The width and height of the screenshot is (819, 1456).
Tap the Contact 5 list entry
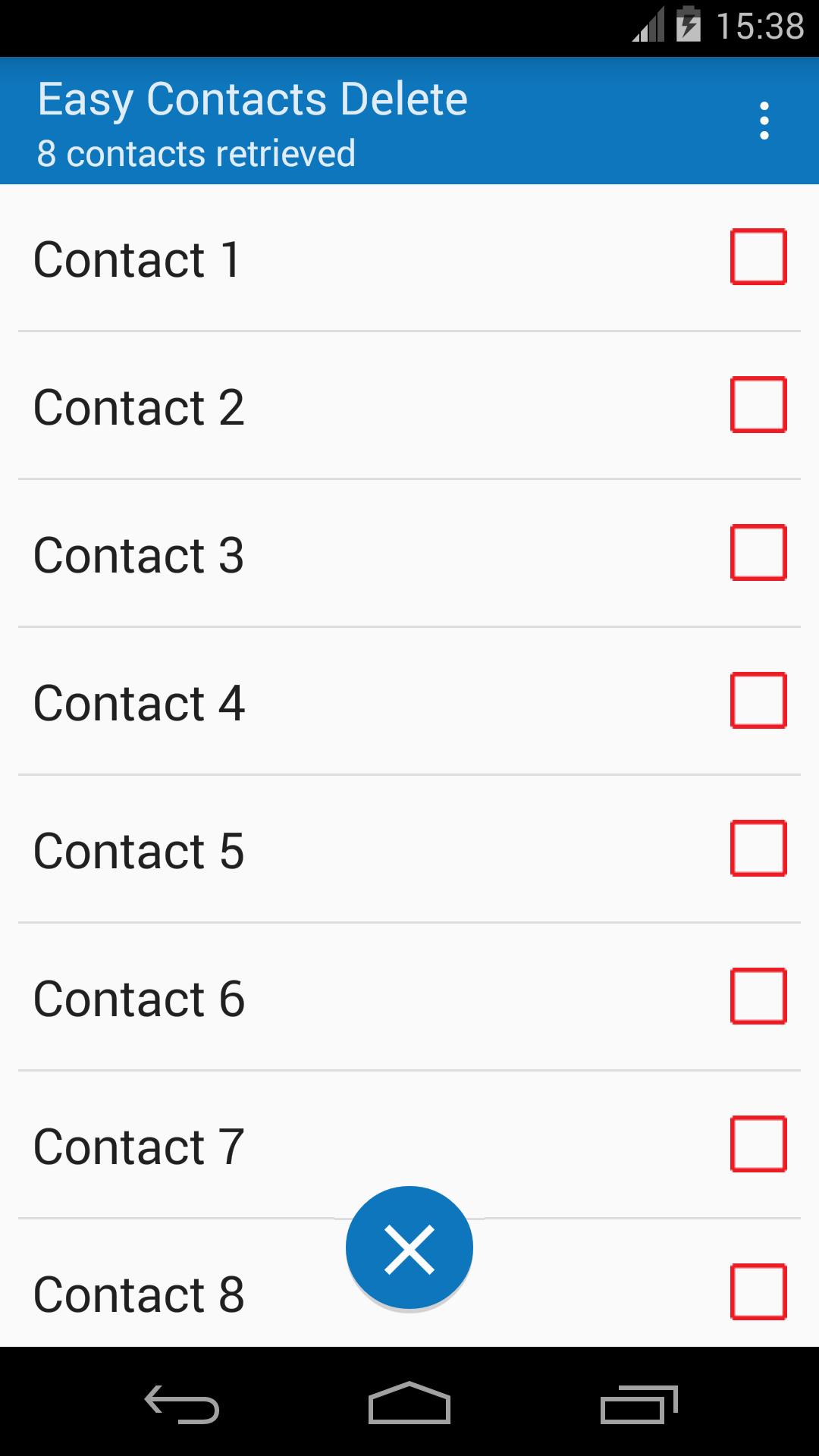(x=303, y=850)
